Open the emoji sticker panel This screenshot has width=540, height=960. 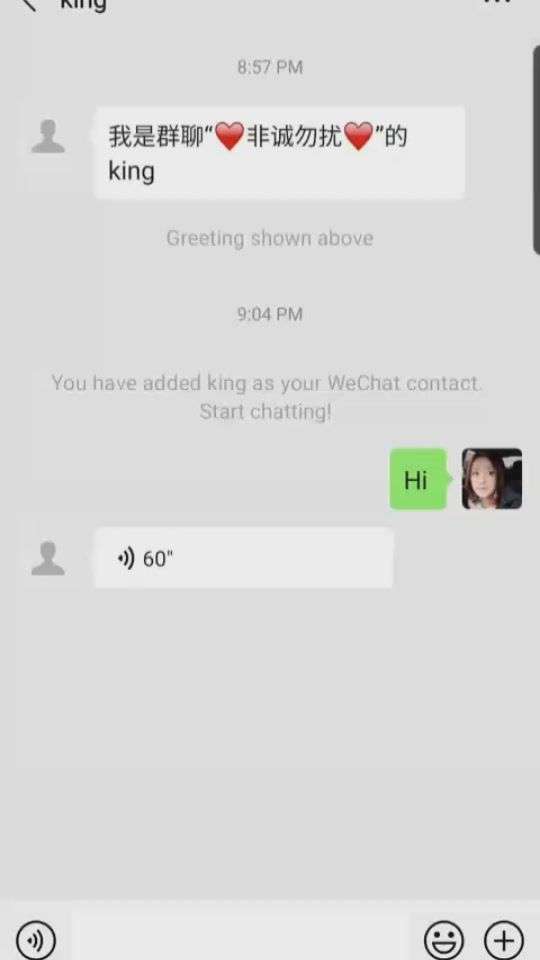pos(443,939)
